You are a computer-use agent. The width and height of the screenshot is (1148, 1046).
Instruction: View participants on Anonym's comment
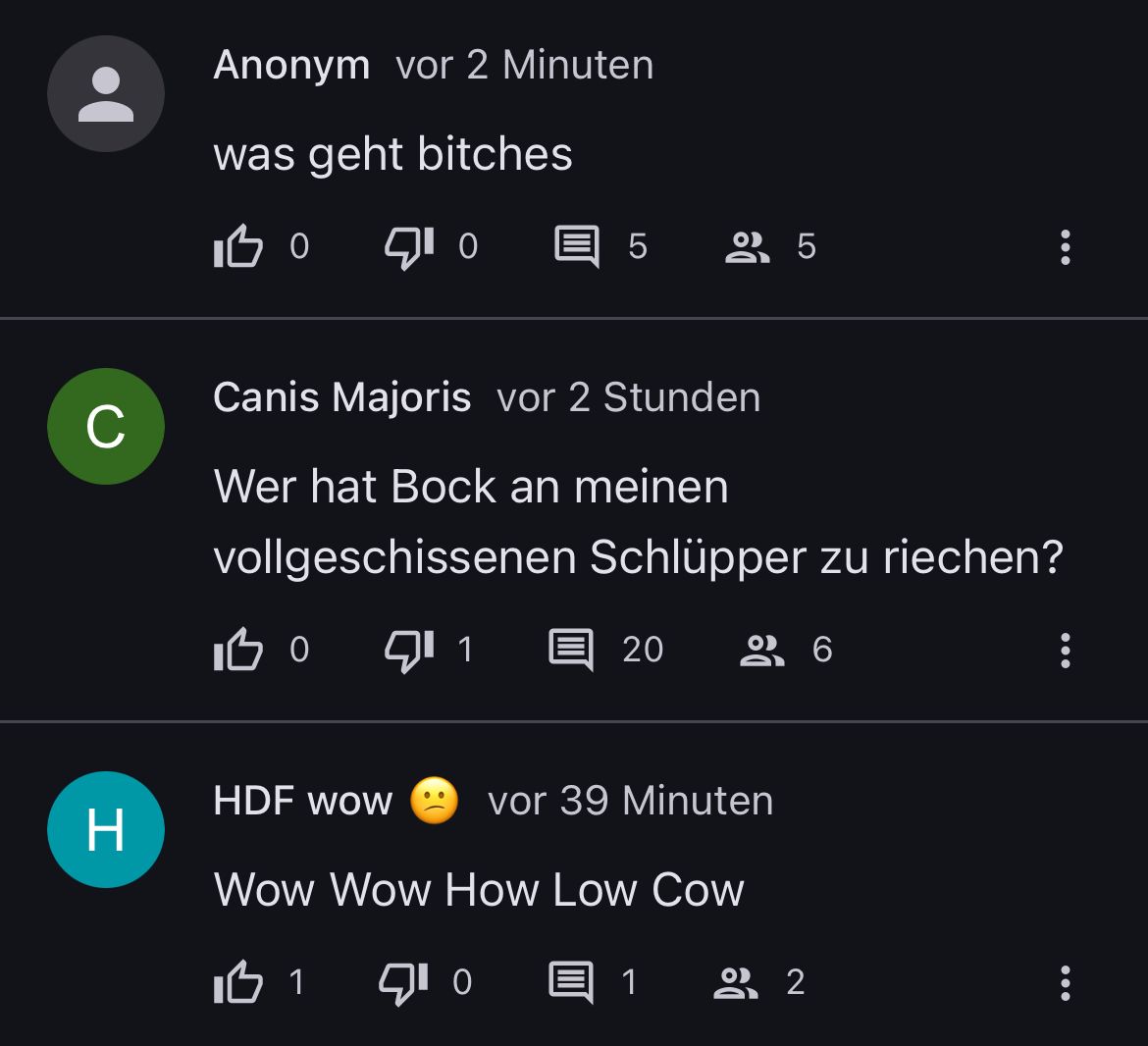pos(747,246)
